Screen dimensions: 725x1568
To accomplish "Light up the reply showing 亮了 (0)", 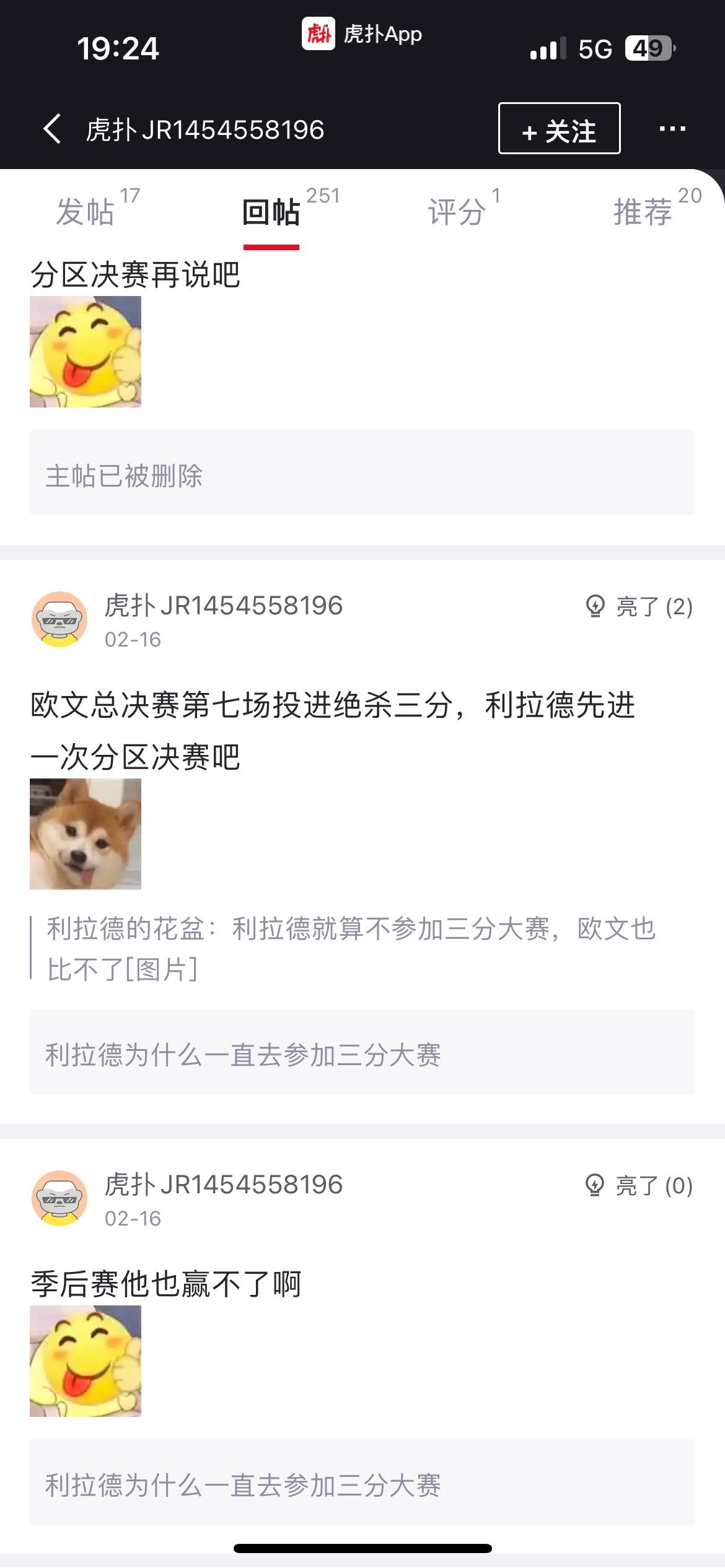I will 638,1186.
